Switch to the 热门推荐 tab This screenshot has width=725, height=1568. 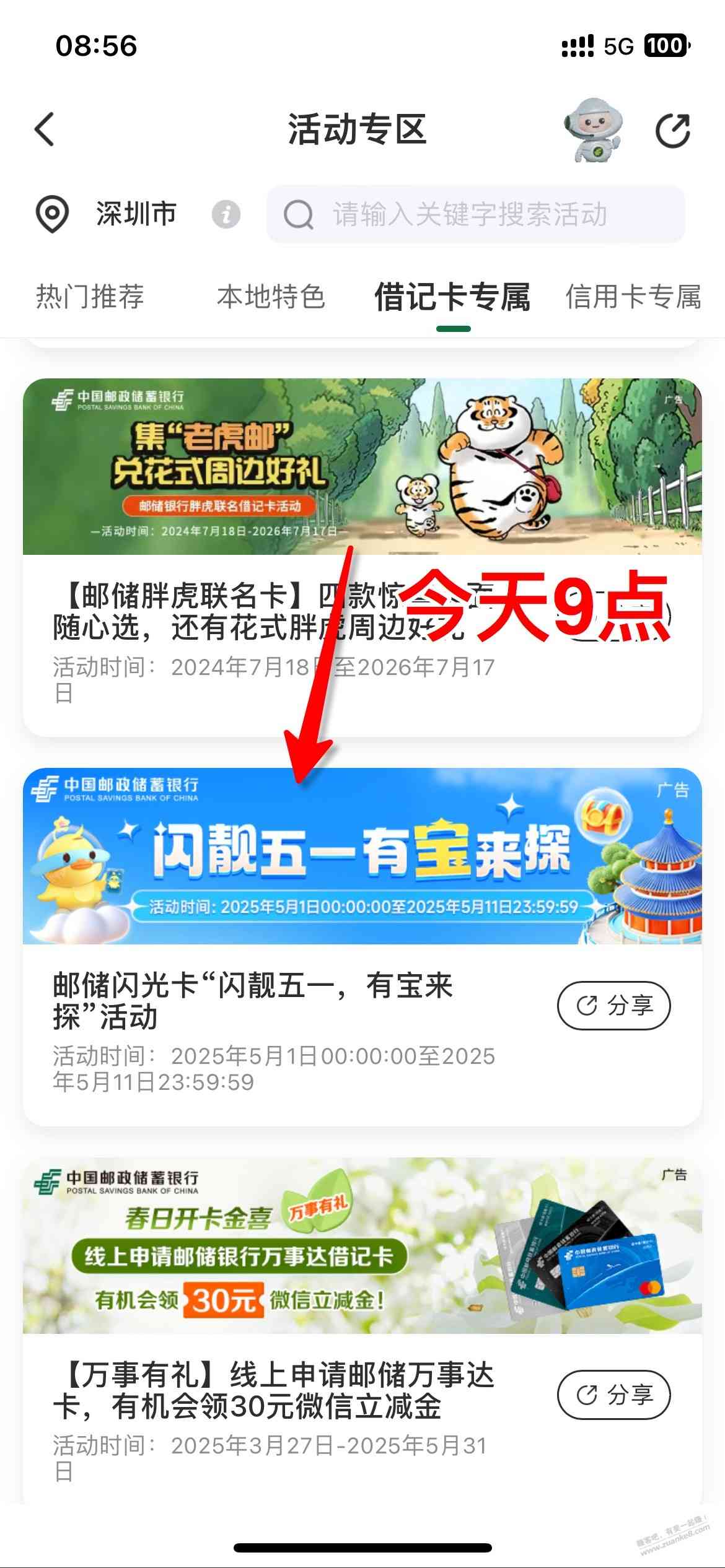[90, 297]
